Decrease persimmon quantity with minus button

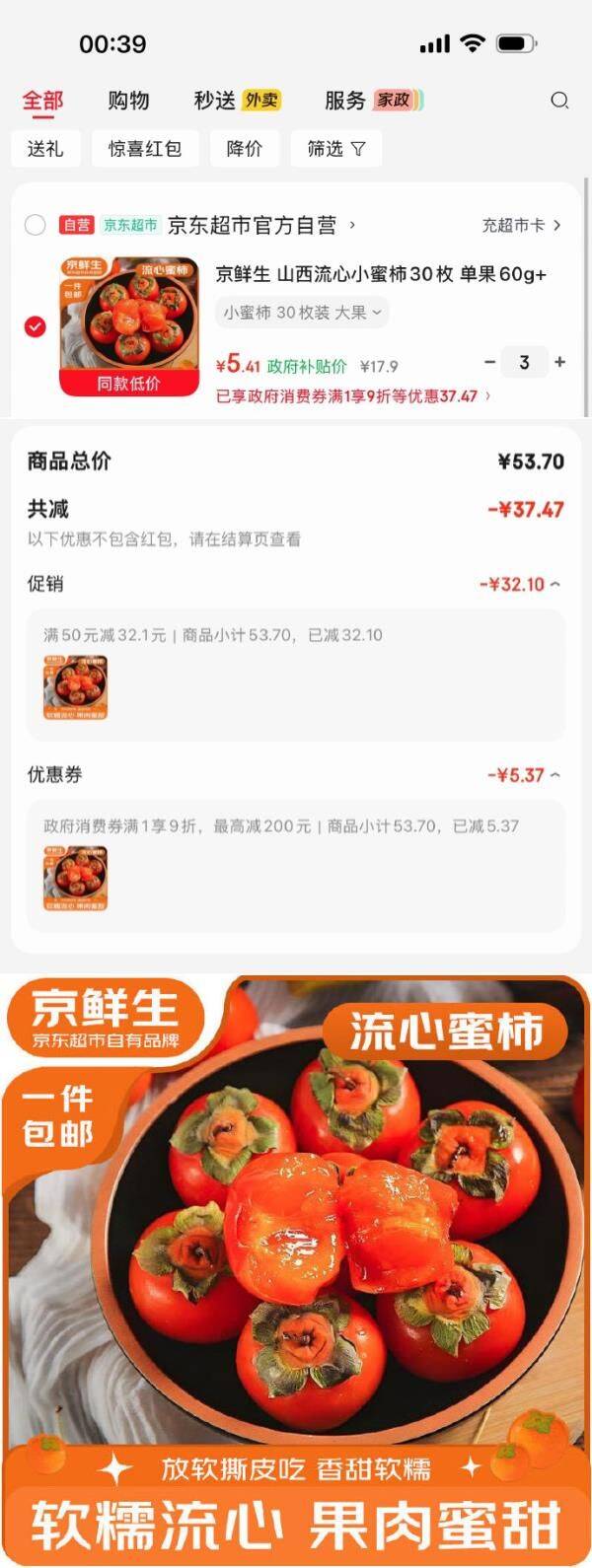click(x=489, y=362)
